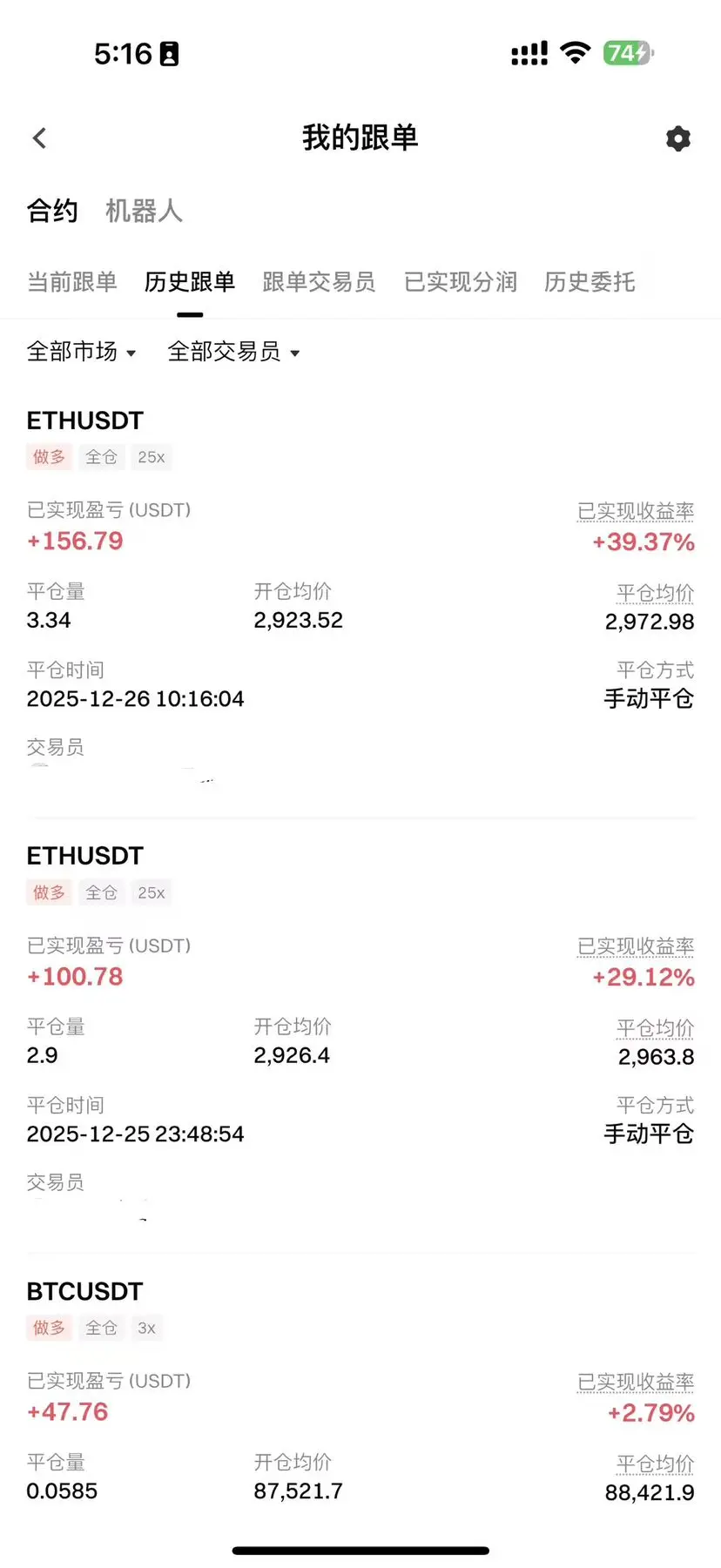This screenshot has height=1568, width=721.
Task: Switch to the 机器人 tab
Action: [x=144, y=211]
